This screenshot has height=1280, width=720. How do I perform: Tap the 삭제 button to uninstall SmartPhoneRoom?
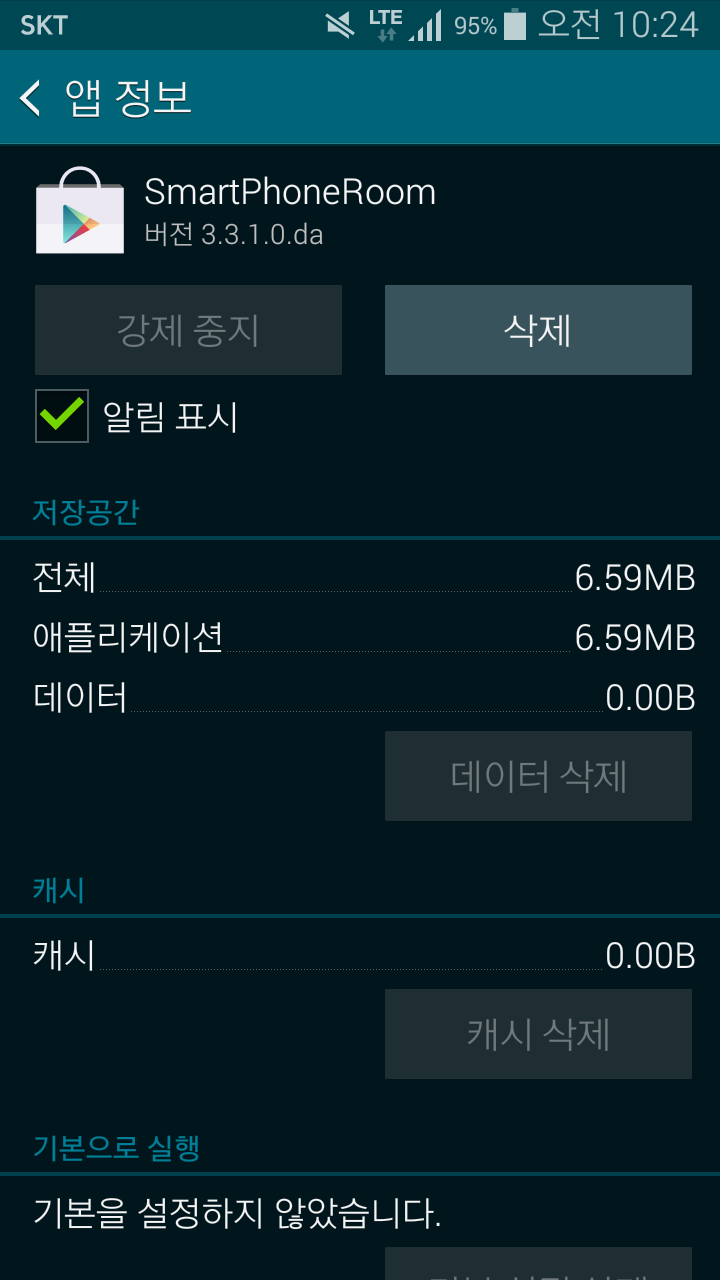point(538,330)
